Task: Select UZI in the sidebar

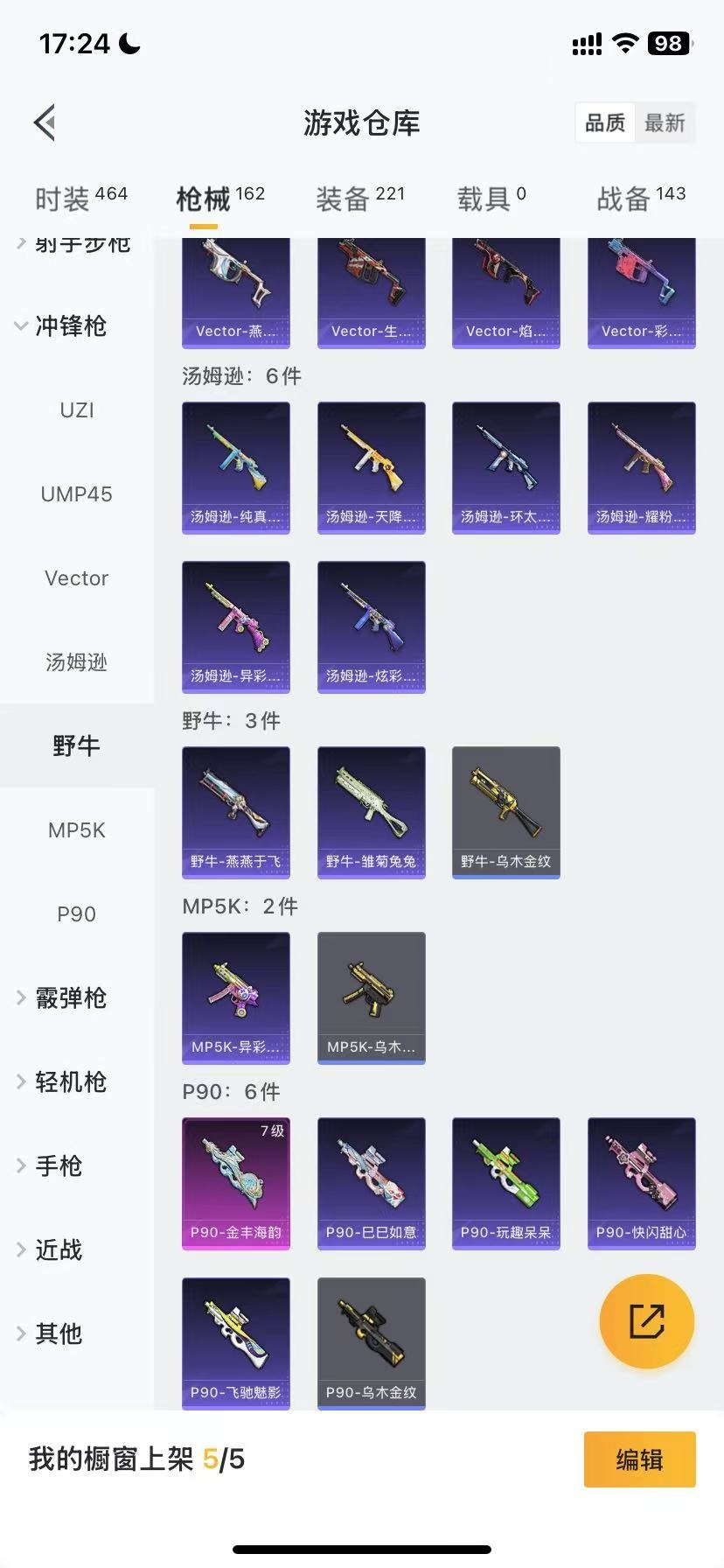Action: click(77, 409)
